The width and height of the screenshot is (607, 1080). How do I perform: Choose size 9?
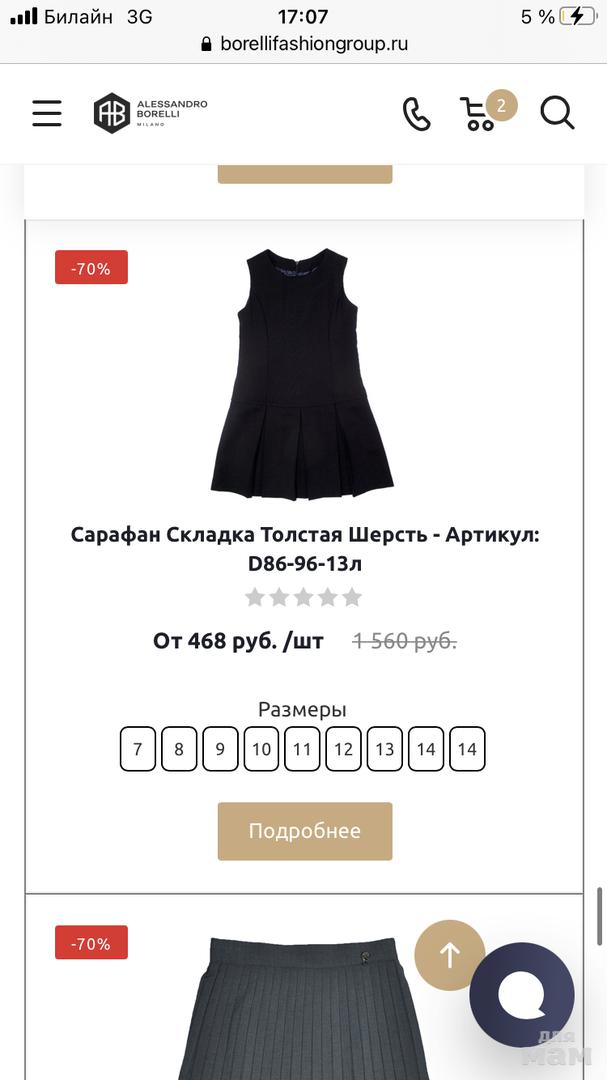(220, 749)
